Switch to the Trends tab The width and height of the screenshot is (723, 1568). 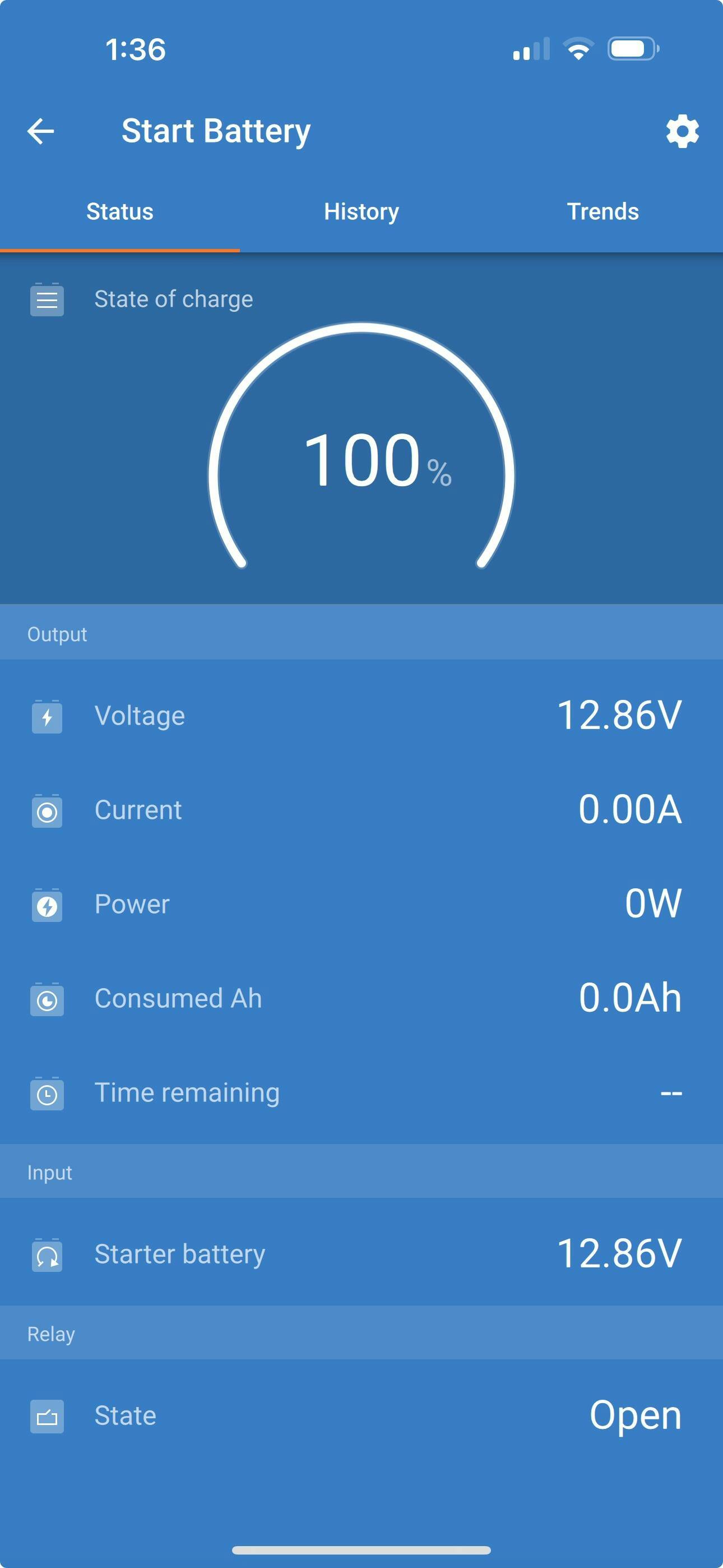click(602, 212)
